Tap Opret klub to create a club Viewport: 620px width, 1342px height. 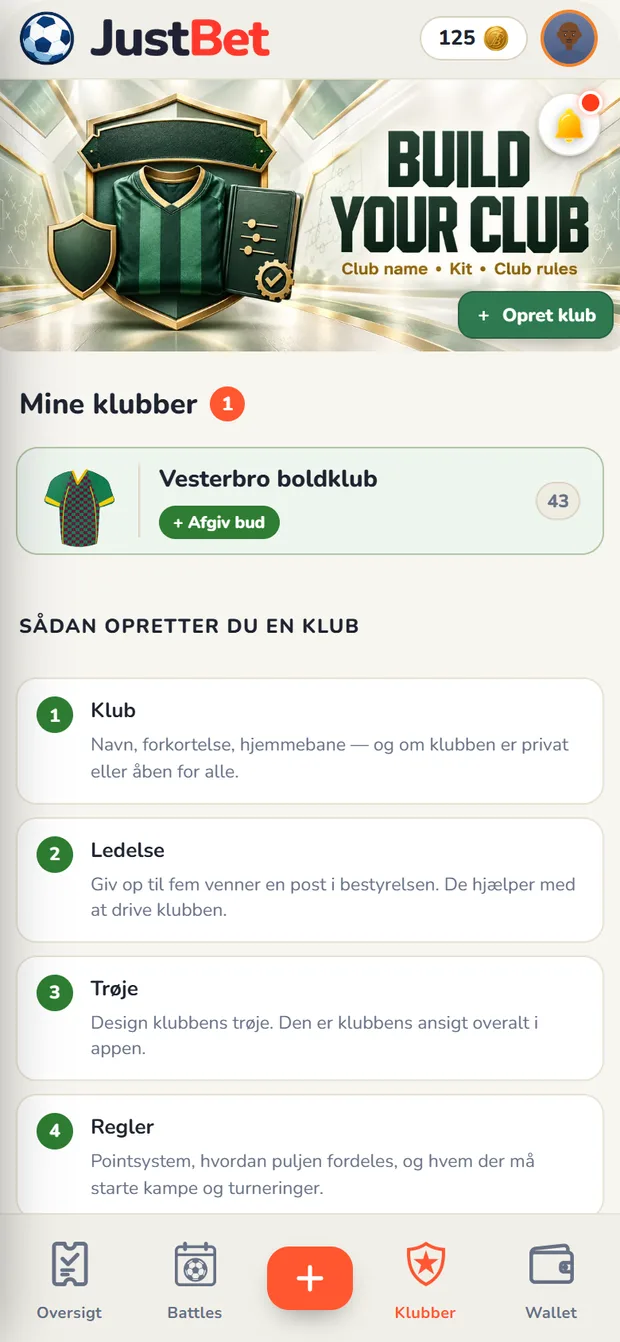(535, 315)
